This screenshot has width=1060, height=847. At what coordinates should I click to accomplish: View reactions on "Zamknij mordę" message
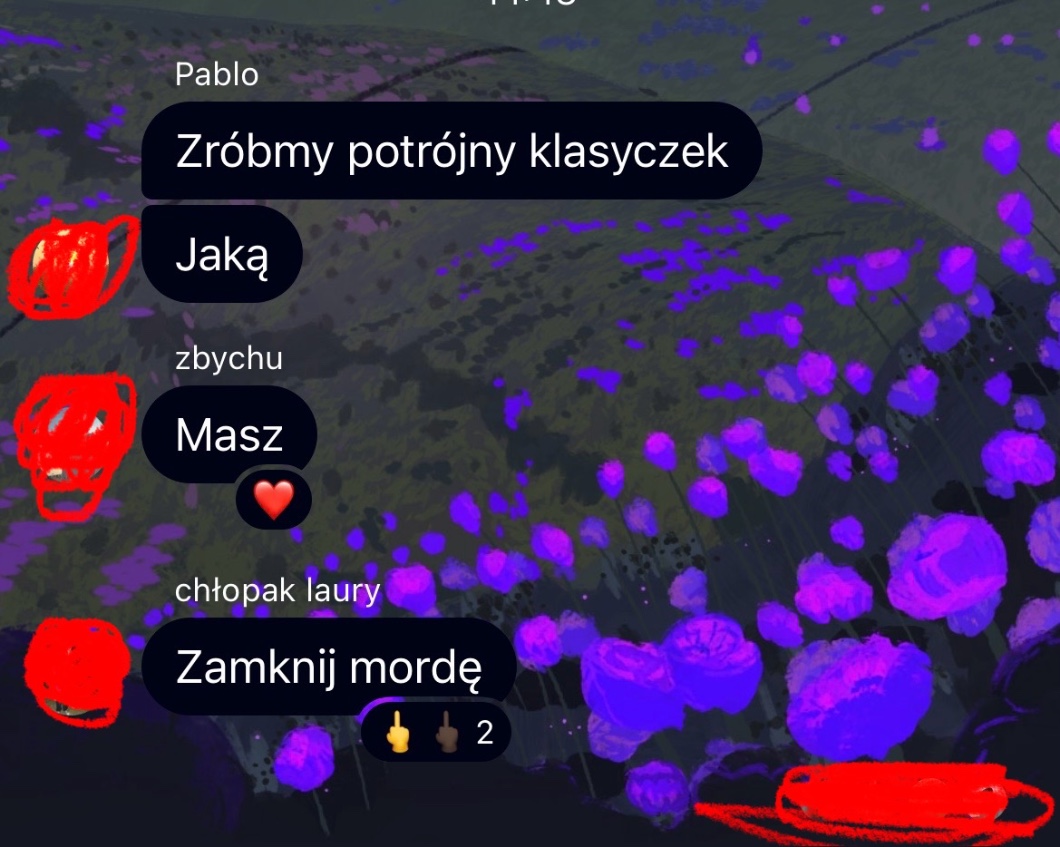(436, 734)
